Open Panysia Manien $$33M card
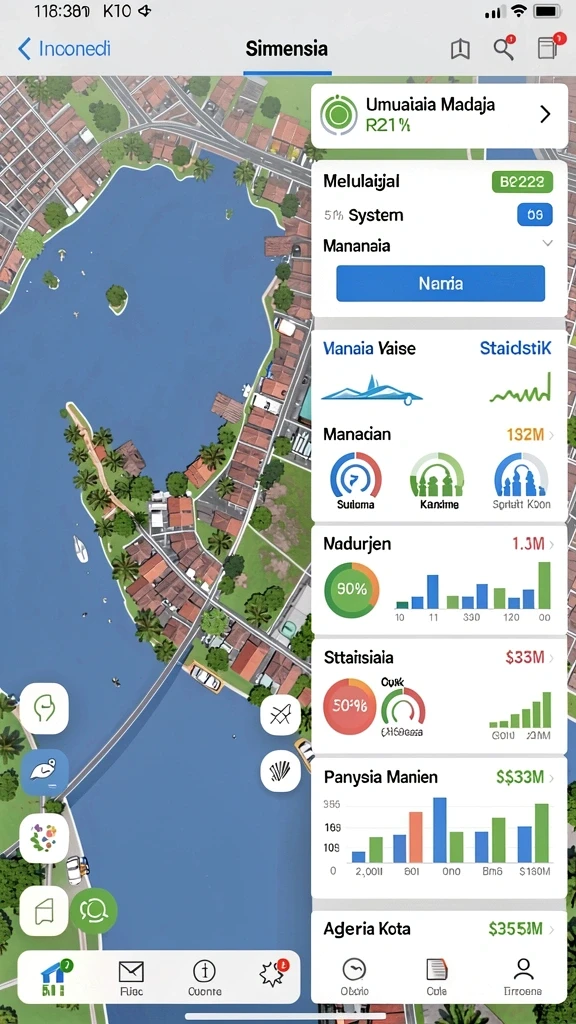The image size is (576, 1024). (439, 827)
